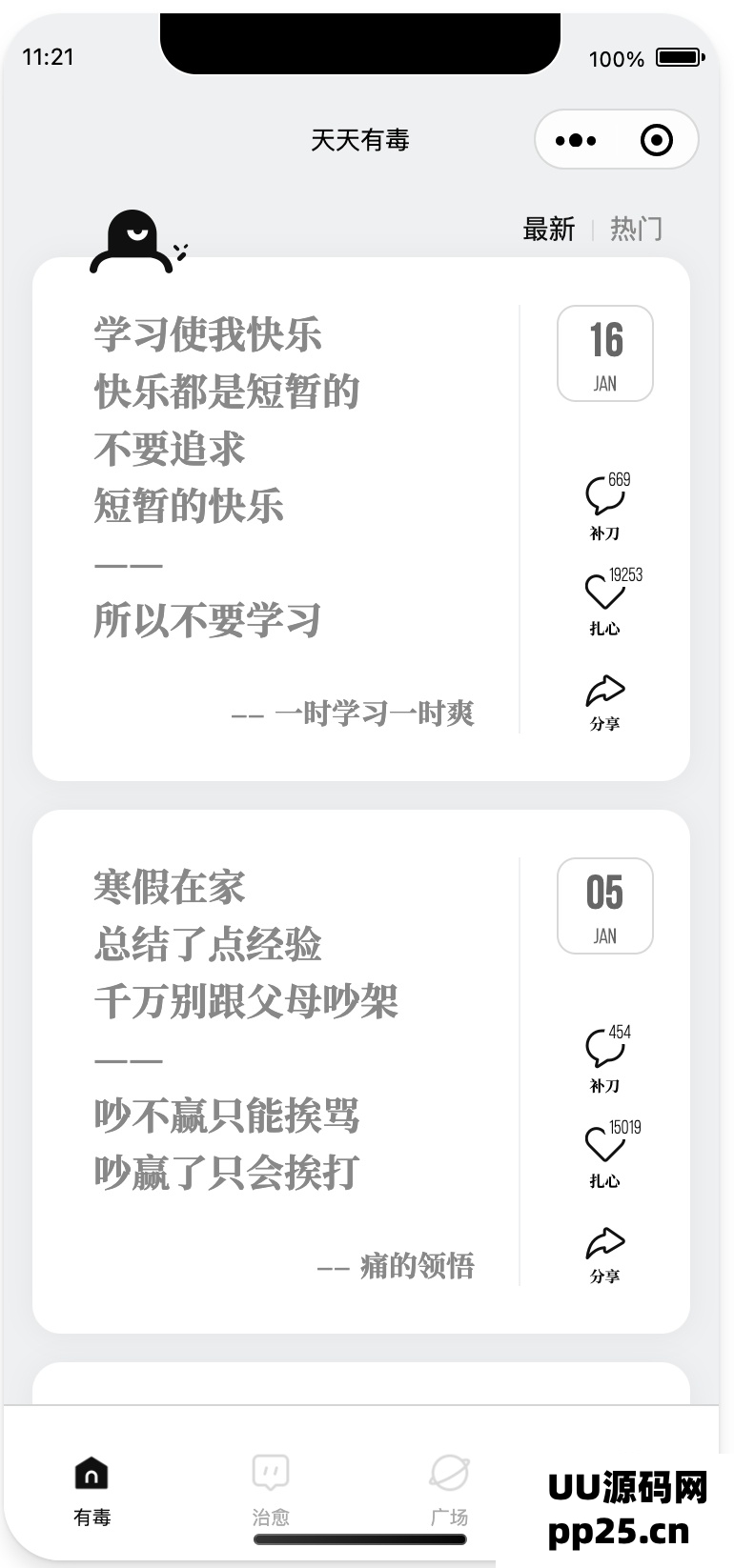Click the battery indicator in the status bar

coord(680,58)
